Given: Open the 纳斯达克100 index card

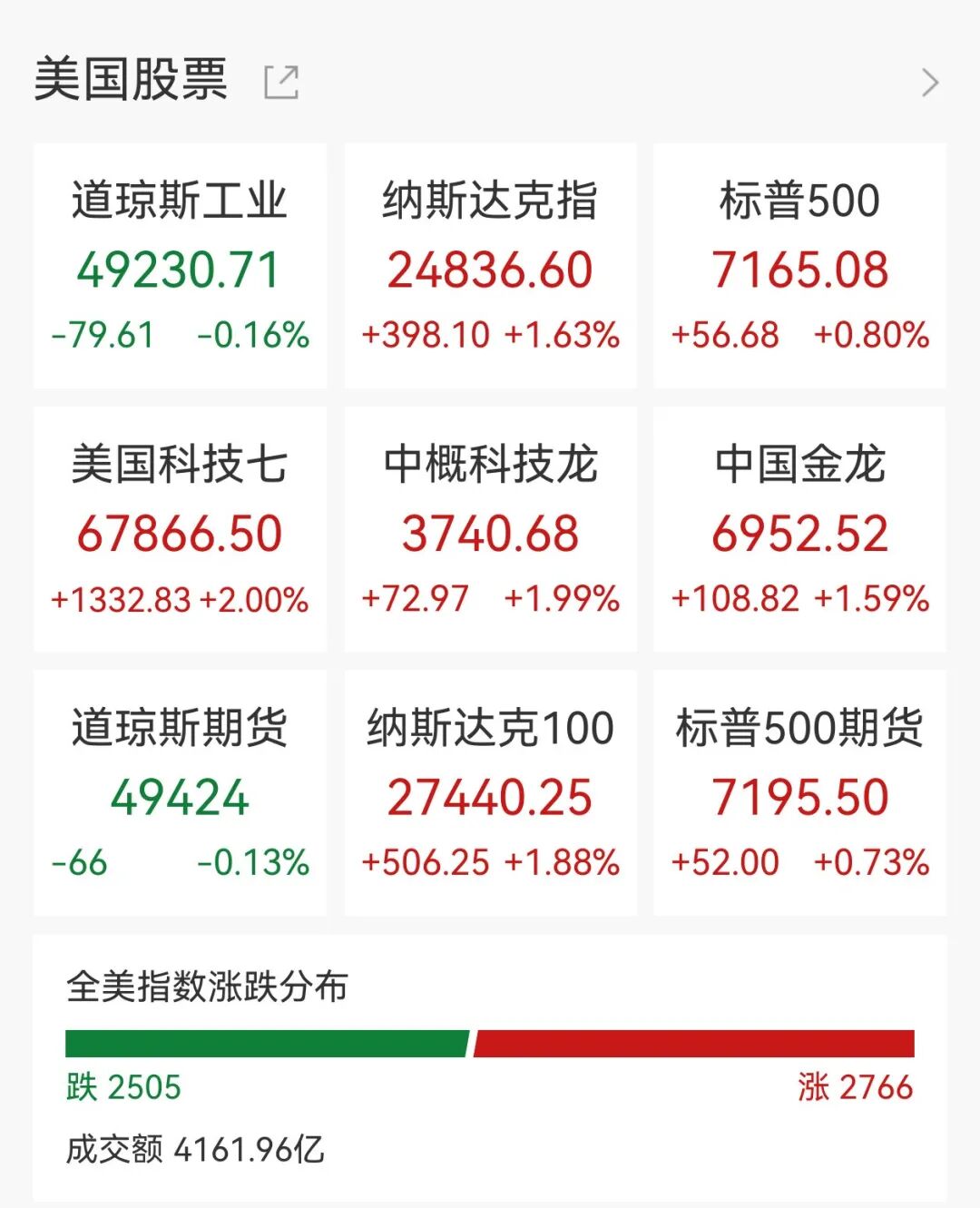Looking at the screenshot, I should [489, 790].
